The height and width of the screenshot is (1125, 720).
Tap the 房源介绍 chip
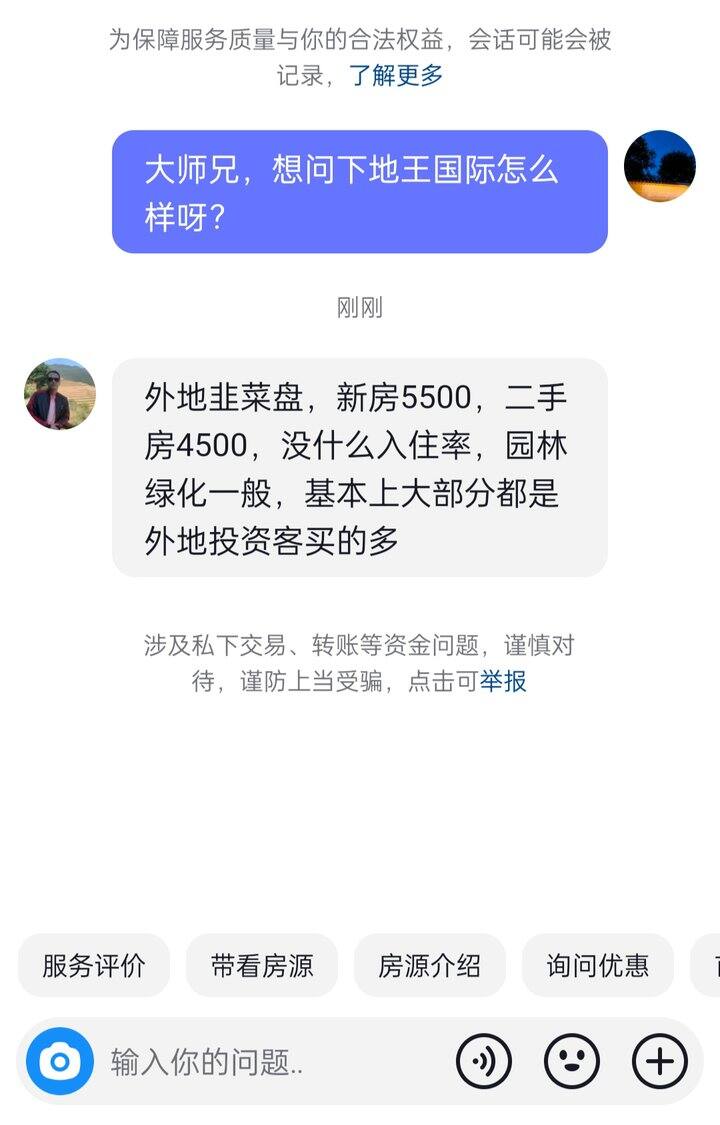(430, 965)
